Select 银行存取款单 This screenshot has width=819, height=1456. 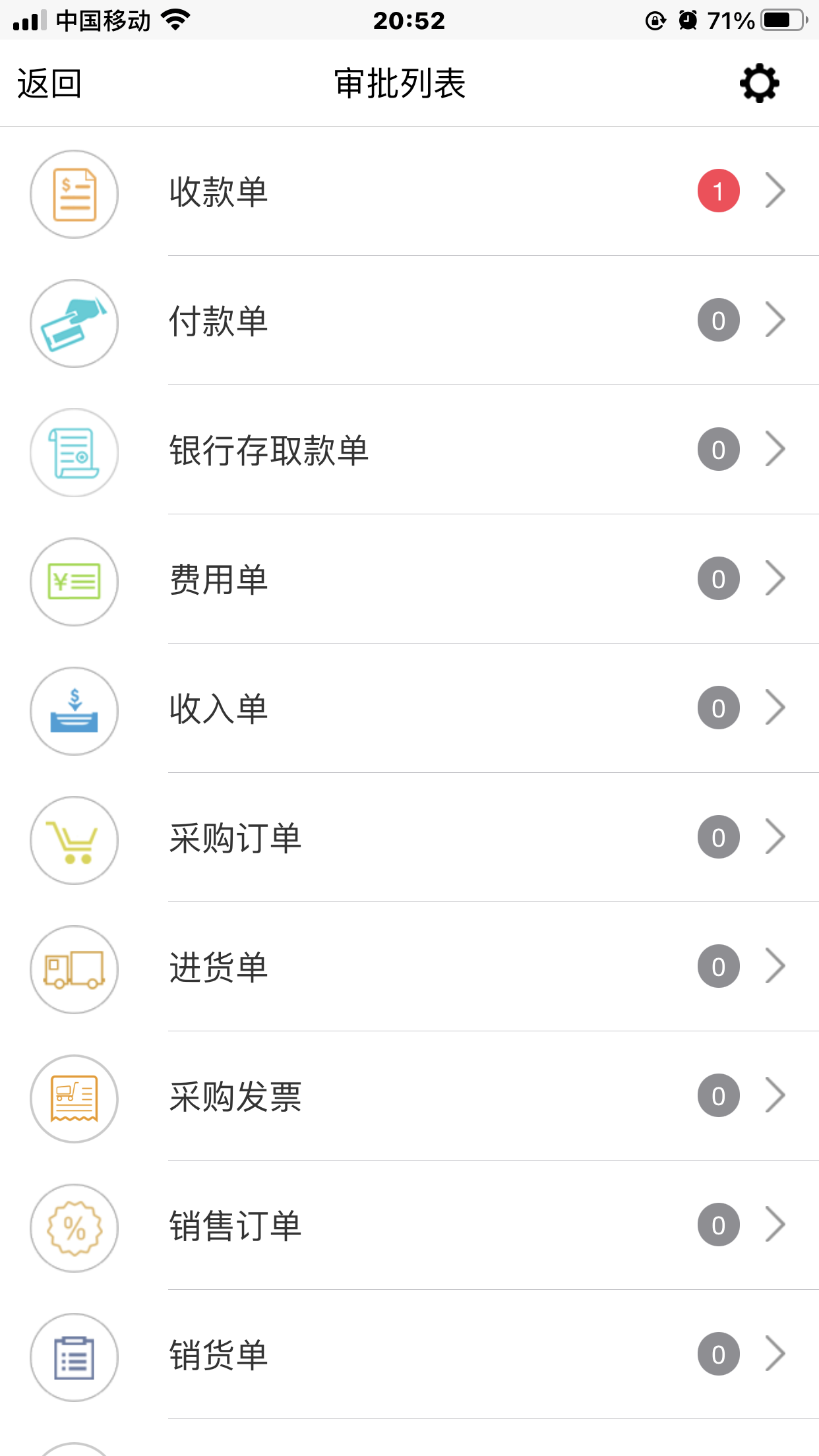[x=409, y=450]
